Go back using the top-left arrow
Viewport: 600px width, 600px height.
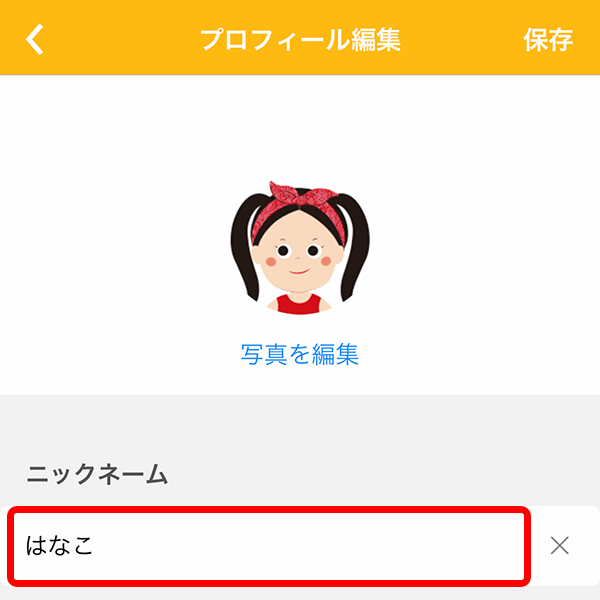(x=35, y=39)
